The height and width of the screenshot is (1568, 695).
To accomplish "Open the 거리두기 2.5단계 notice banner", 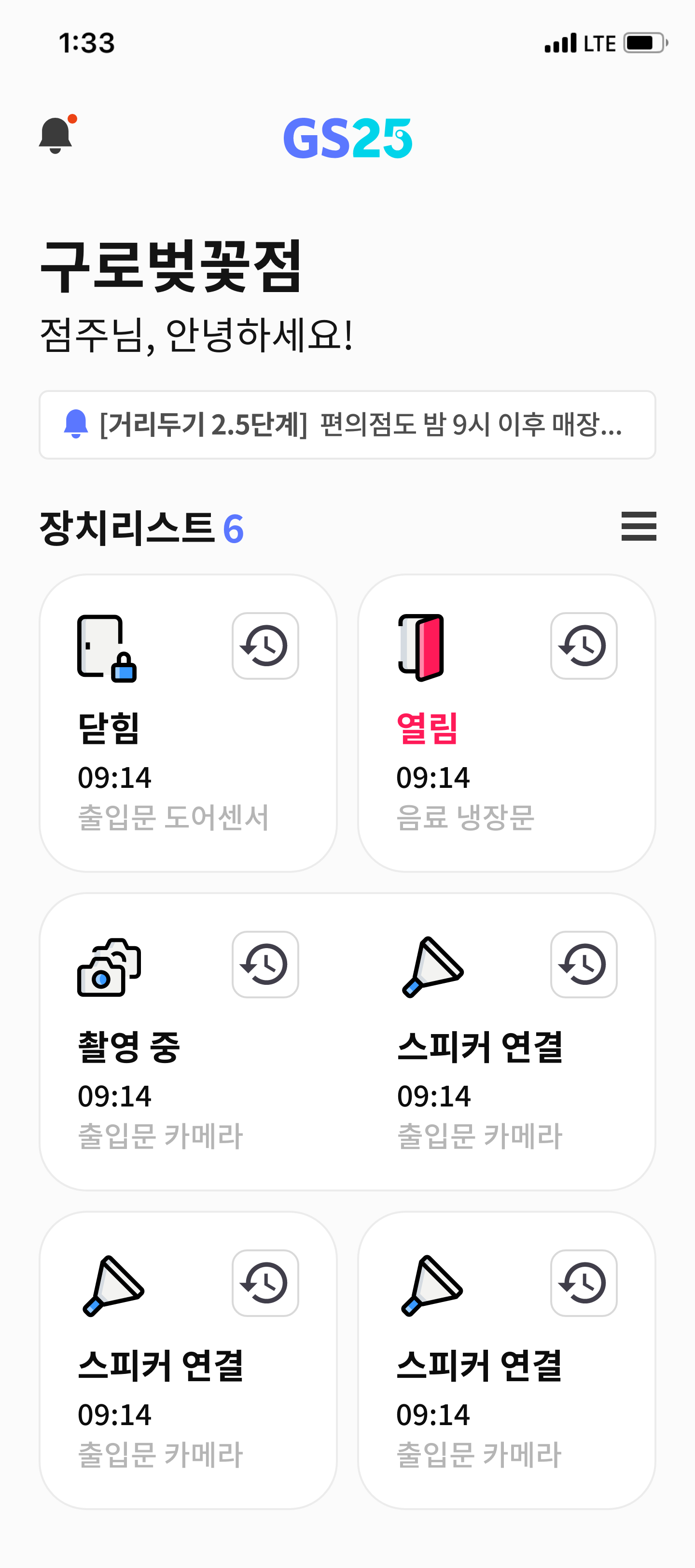I will point(347,425).
